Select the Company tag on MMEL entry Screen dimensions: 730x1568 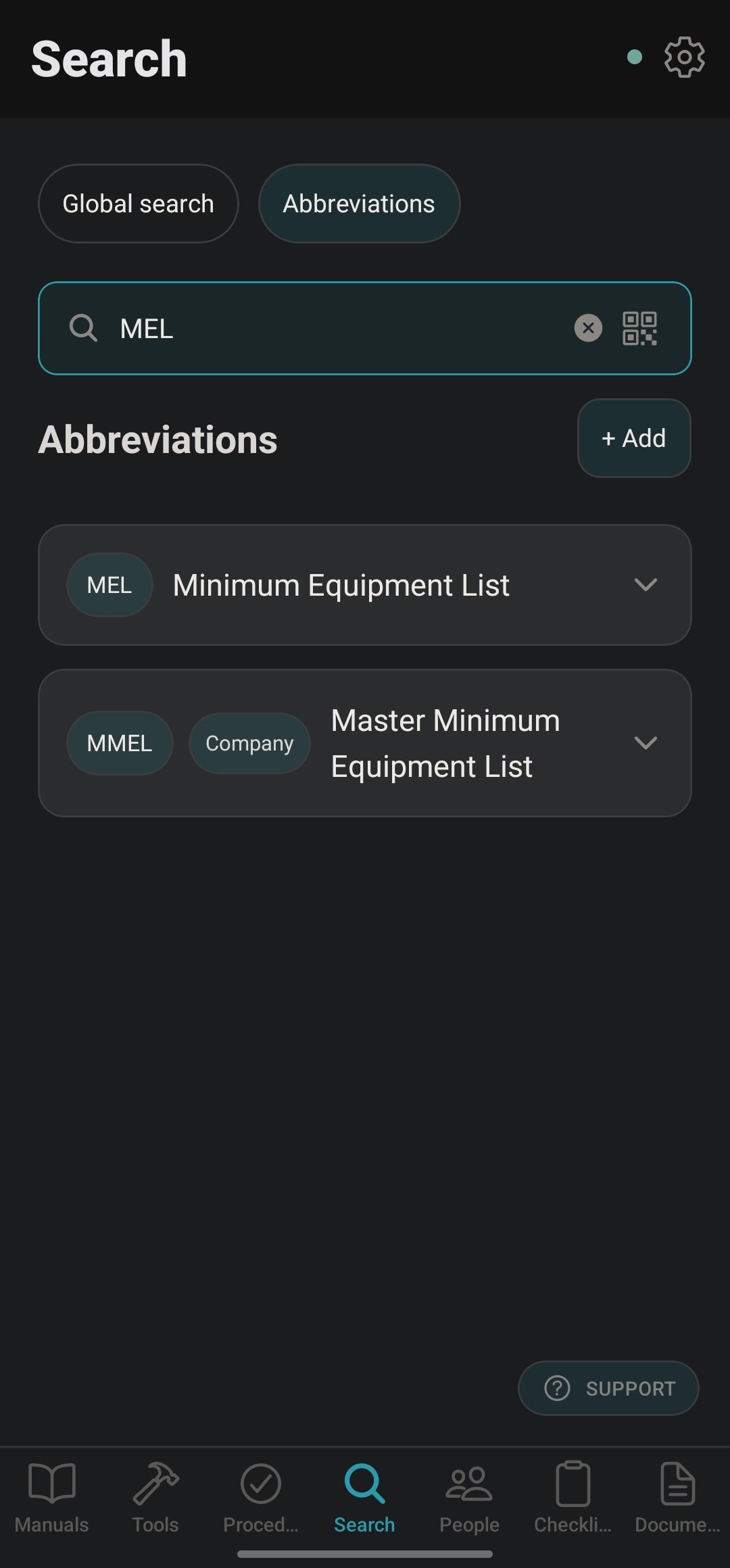point(249,743)
